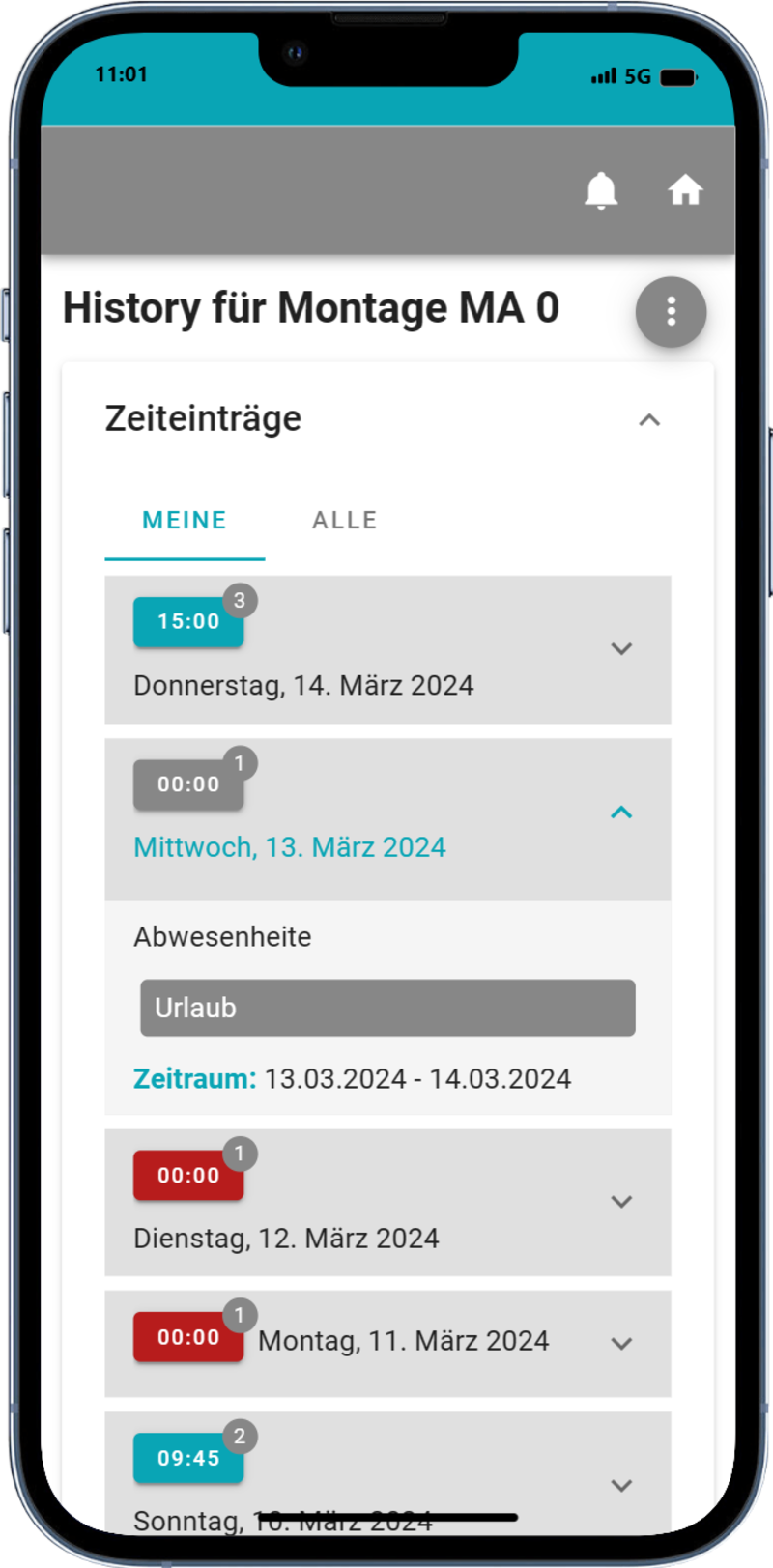Expand Donnerstag, 14. März 2024 entry
Image resolution: width=773 pixels, height=1568 pixels.
click(621, 648)
